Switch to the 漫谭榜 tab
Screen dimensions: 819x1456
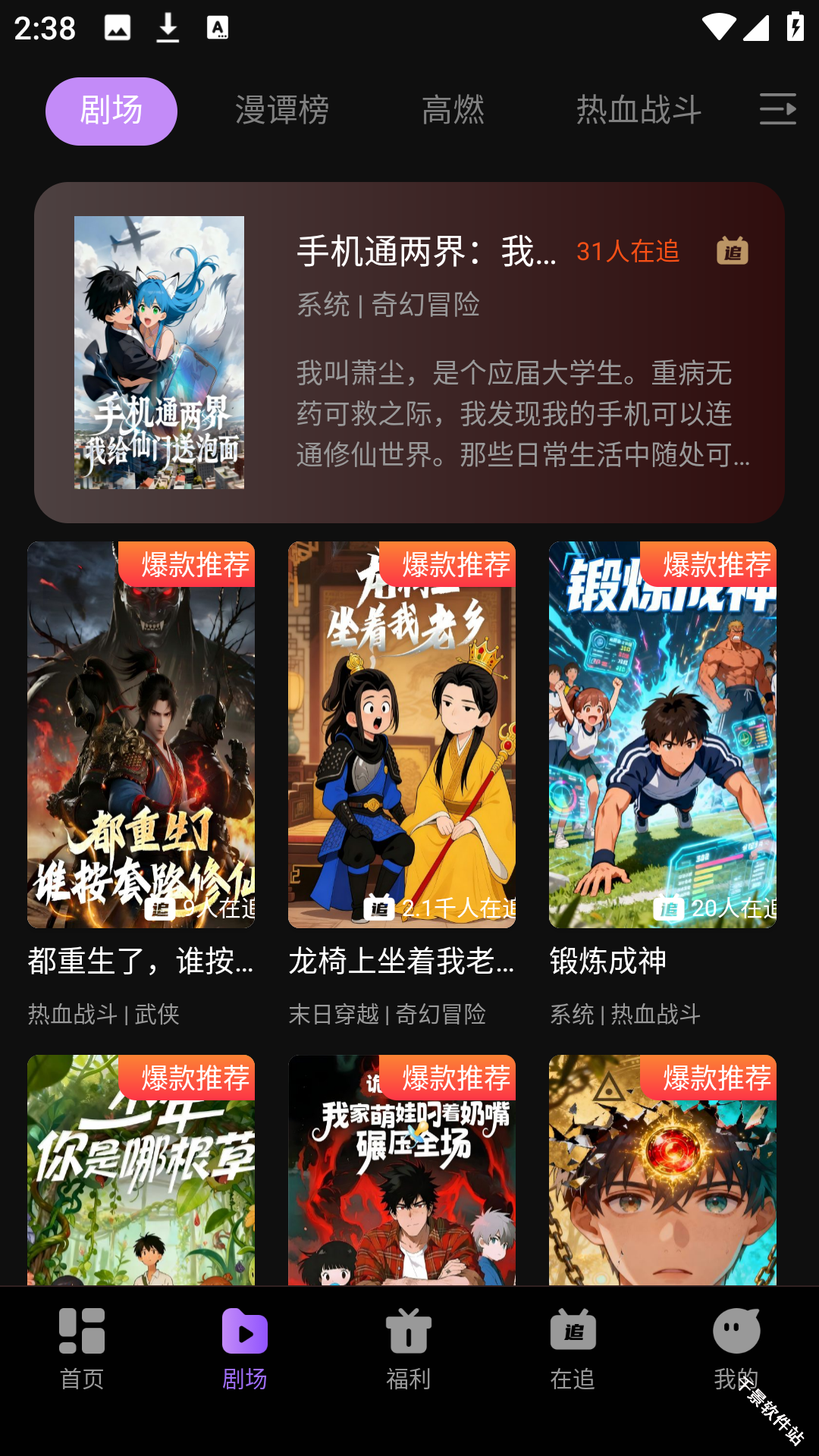(x=282, y=111)
